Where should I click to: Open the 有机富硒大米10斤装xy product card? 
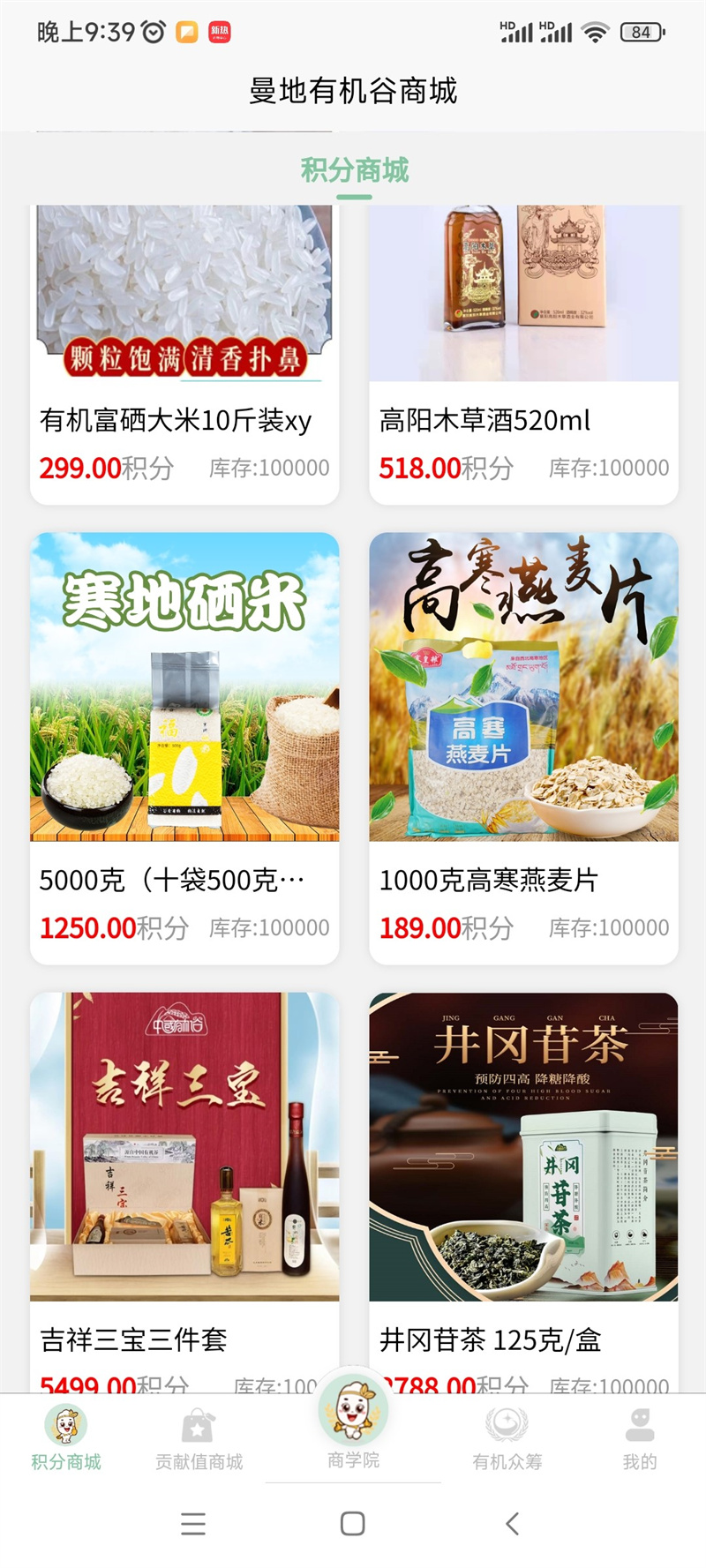pos(184,353)
